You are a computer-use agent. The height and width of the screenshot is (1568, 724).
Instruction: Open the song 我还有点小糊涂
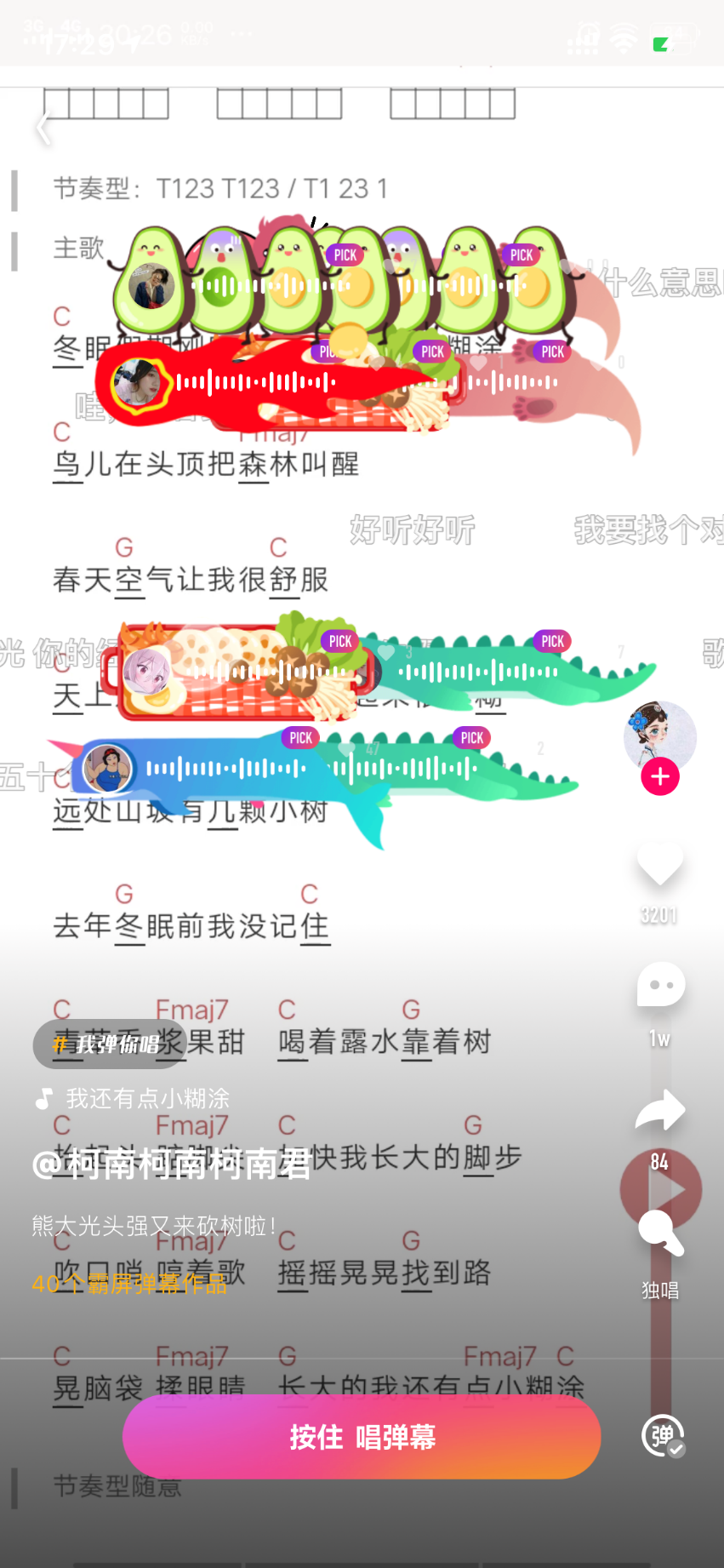[x=146, y=1099]
